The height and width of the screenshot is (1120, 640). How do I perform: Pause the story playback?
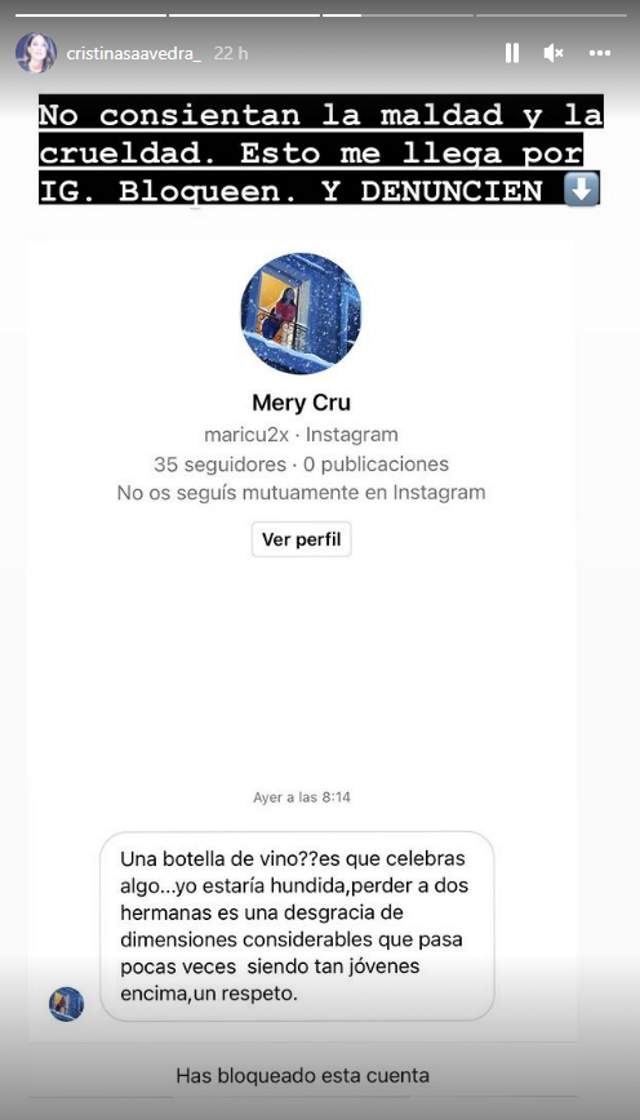click(x=512, y=53)
